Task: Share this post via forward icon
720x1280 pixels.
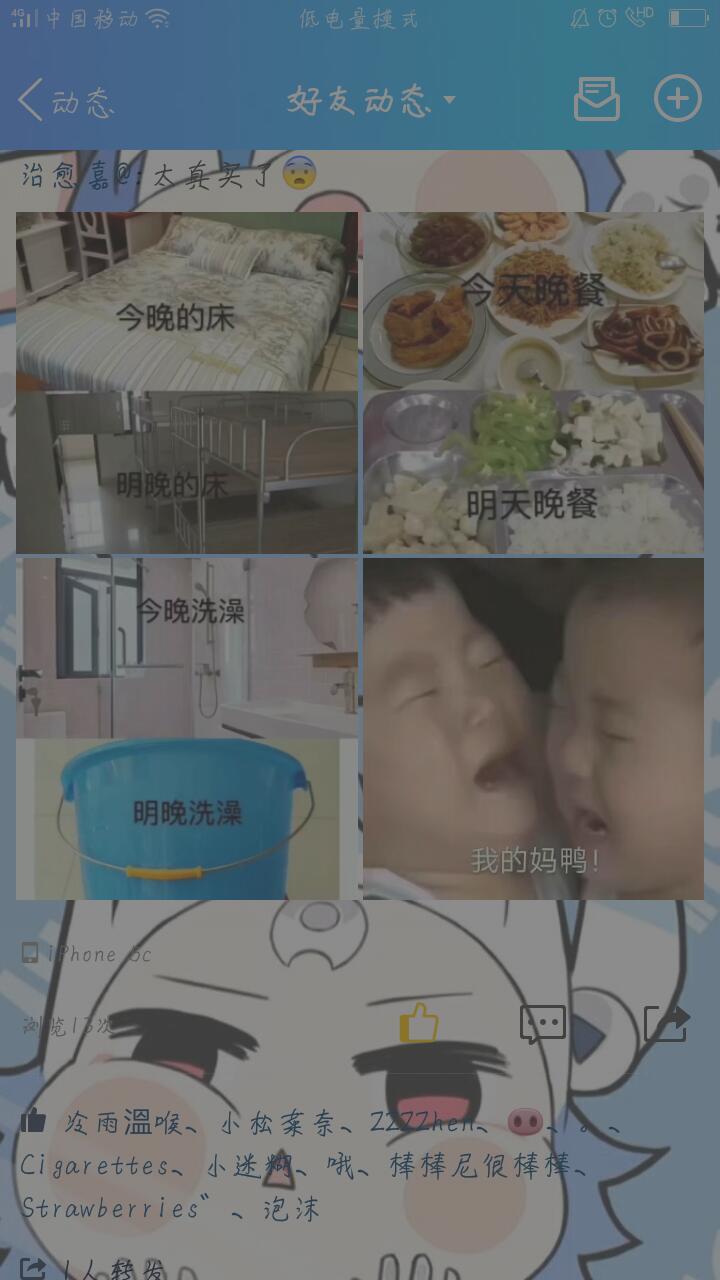Action: (667, 1023)
